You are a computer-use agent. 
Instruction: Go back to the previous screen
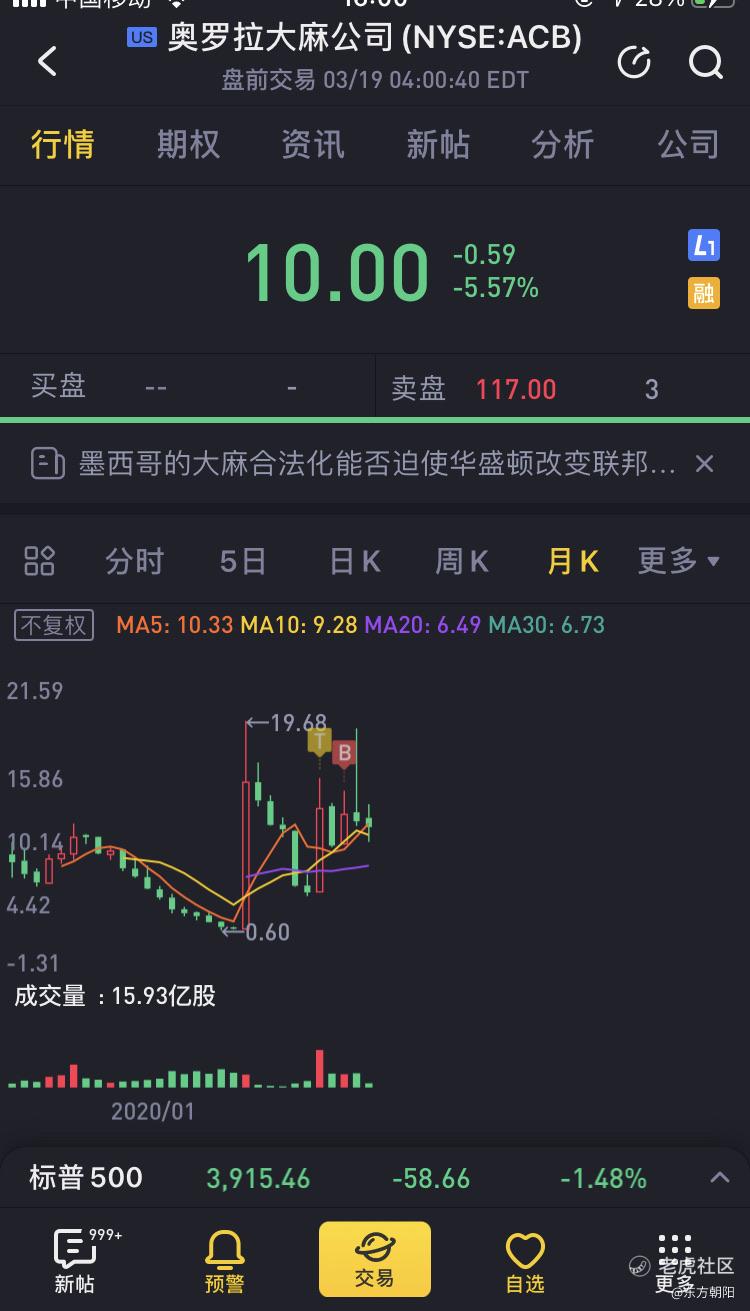click(x=47, y=62)
